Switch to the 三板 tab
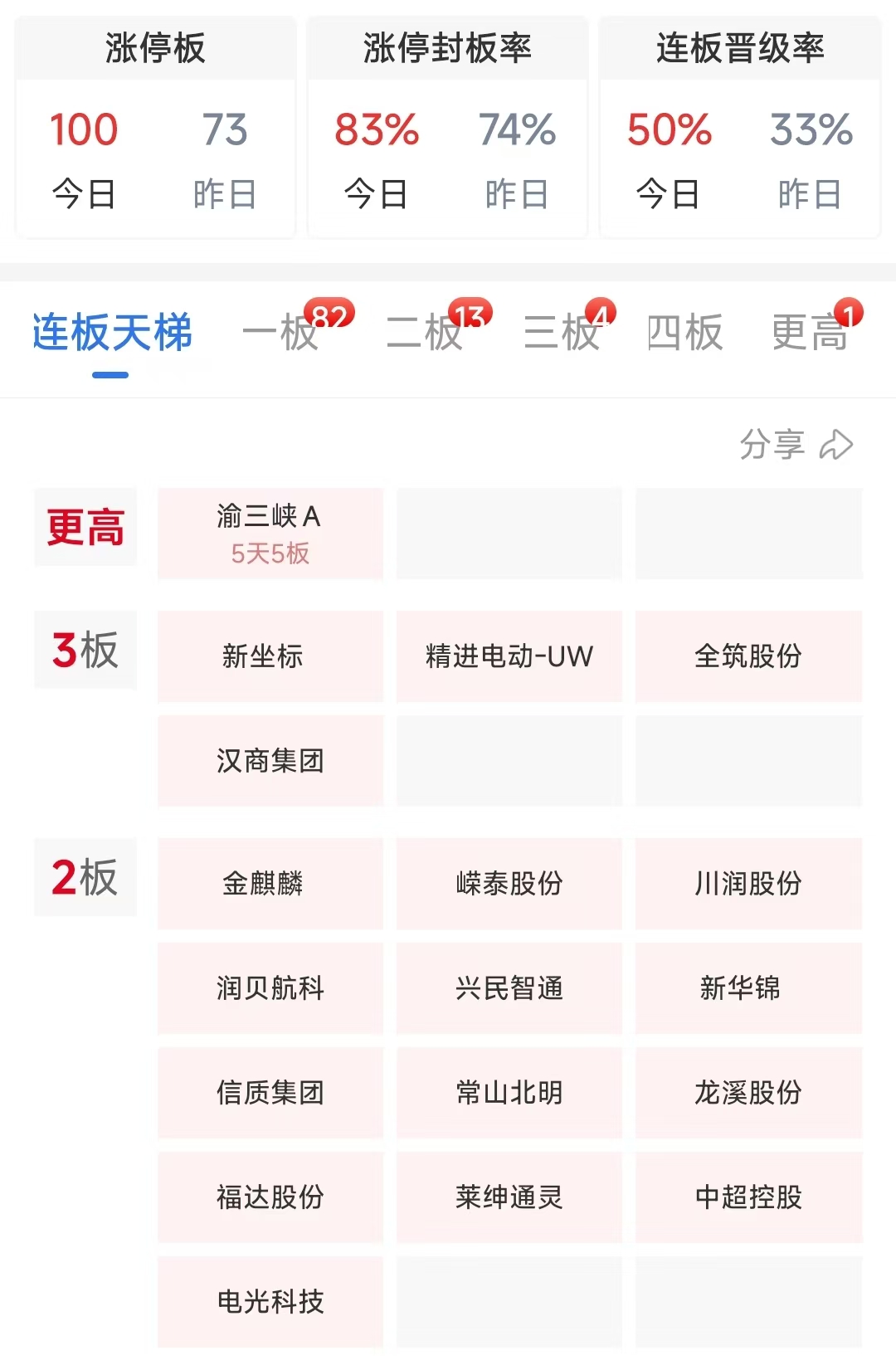 (562, 333)
